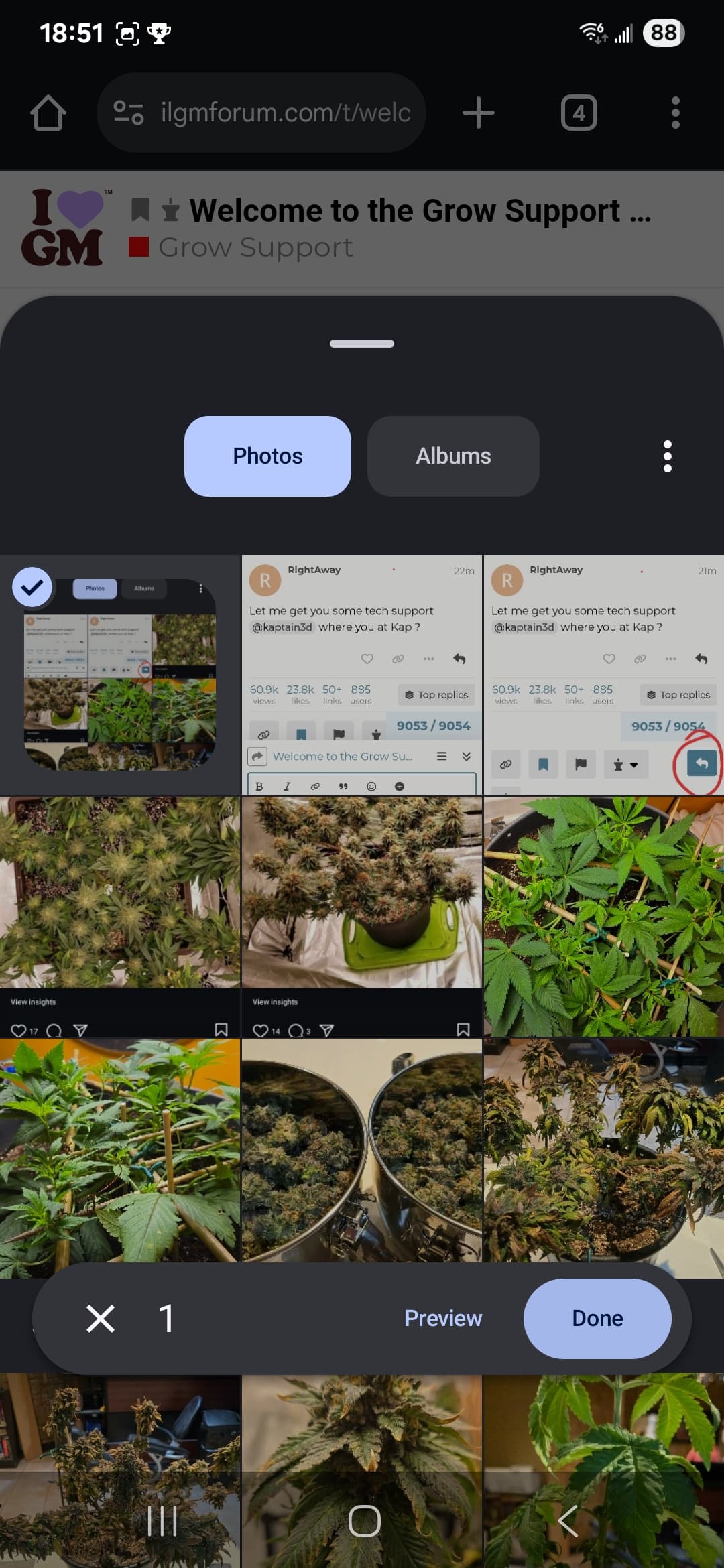Pick photo of two jars with buds
Screen dimensions: 724x1568
pyautogui.click(x=362, y=1151)
